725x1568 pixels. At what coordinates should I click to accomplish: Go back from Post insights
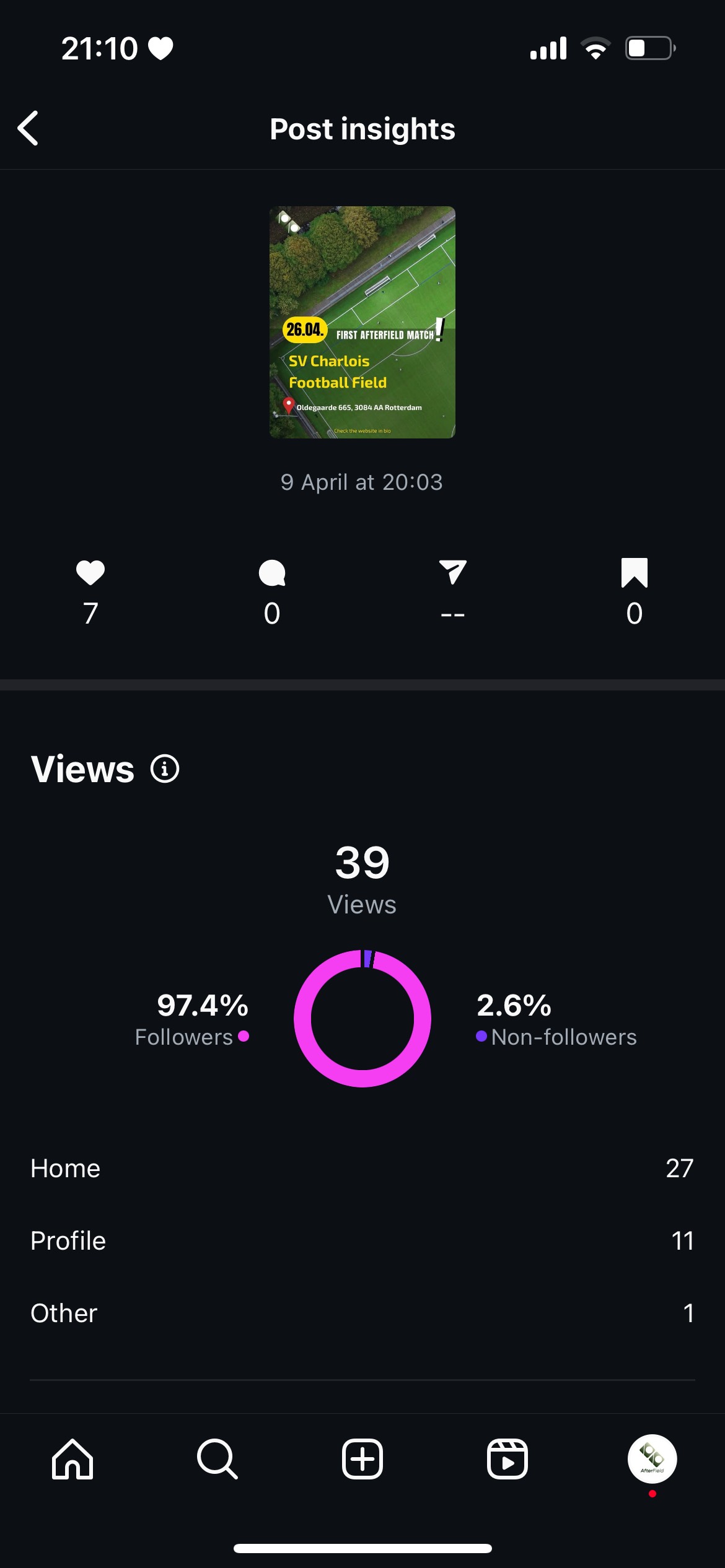coord(29,128)
